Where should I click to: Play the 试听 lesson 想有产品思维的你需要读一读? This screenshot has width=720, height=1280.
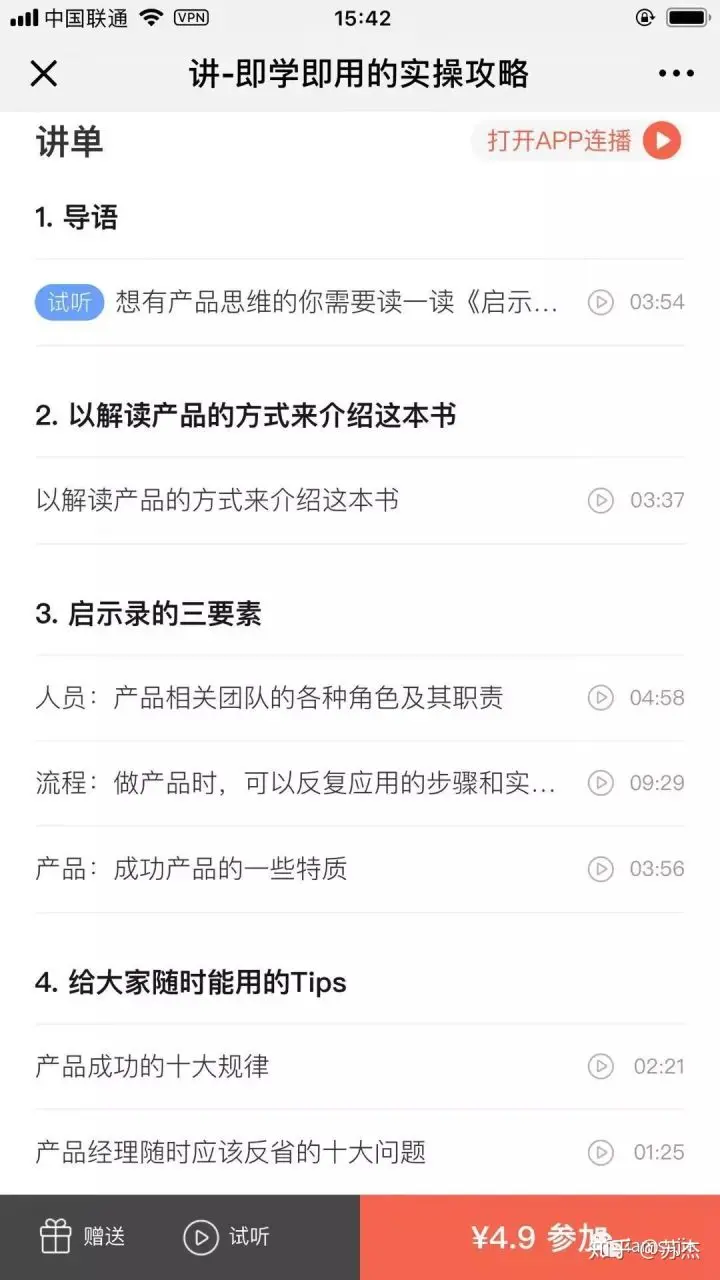[x=337, y=302]
